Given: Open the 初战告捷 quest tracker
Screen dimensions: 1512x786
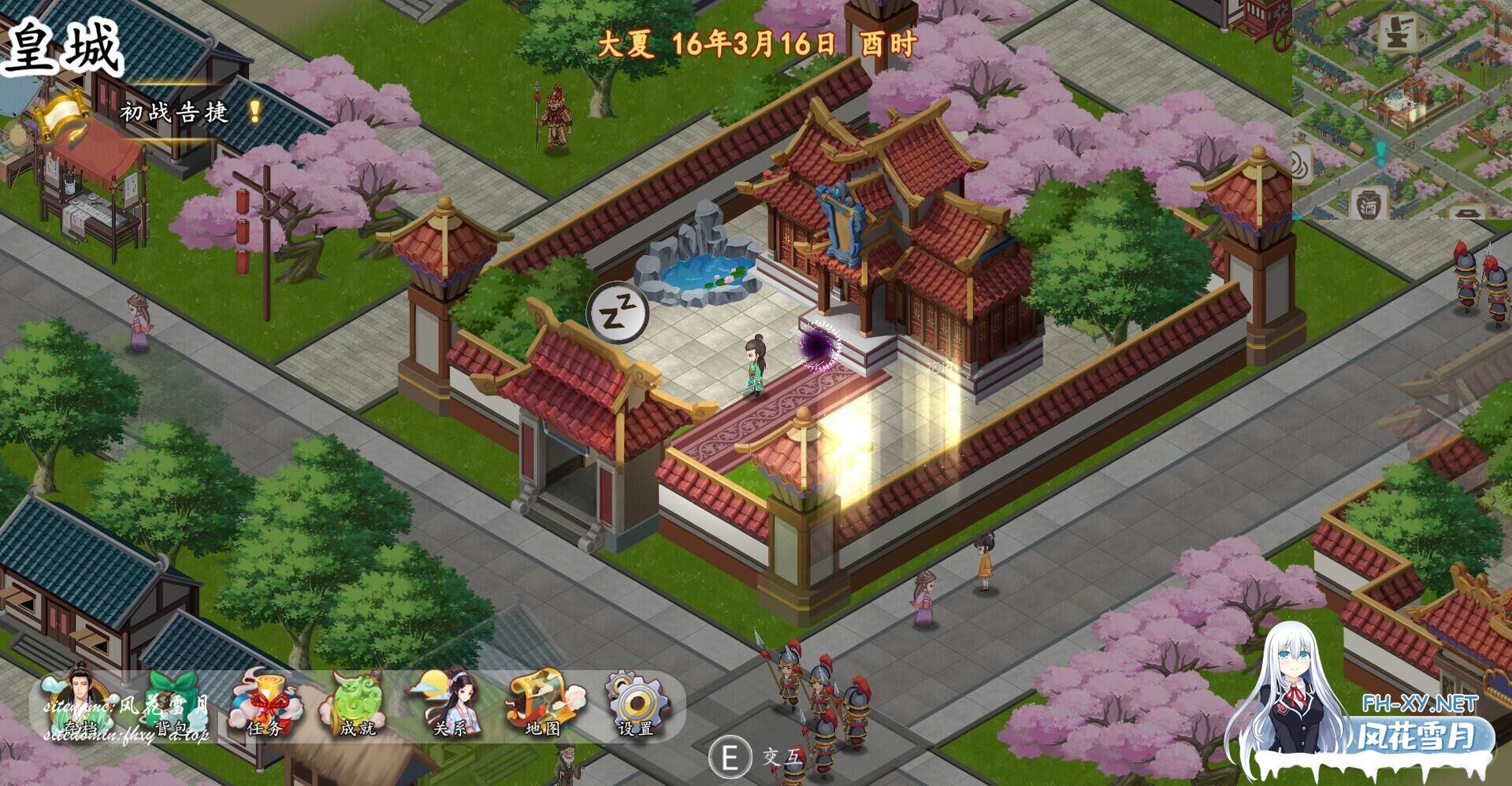Looking at the screenshot, I should pyautogui.click(x=175, y=113).
